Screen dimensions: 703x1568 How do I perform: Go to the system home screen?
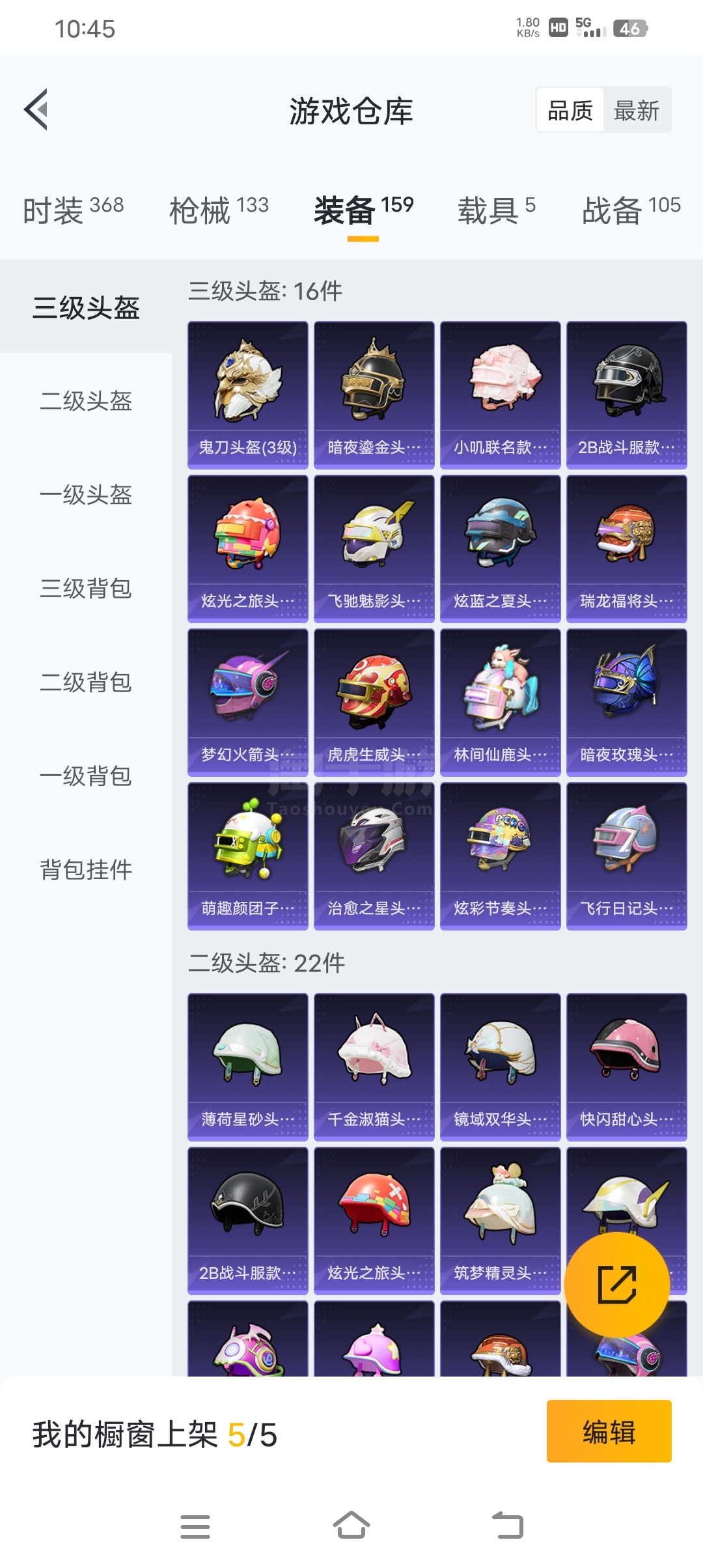pos(351,1526)
